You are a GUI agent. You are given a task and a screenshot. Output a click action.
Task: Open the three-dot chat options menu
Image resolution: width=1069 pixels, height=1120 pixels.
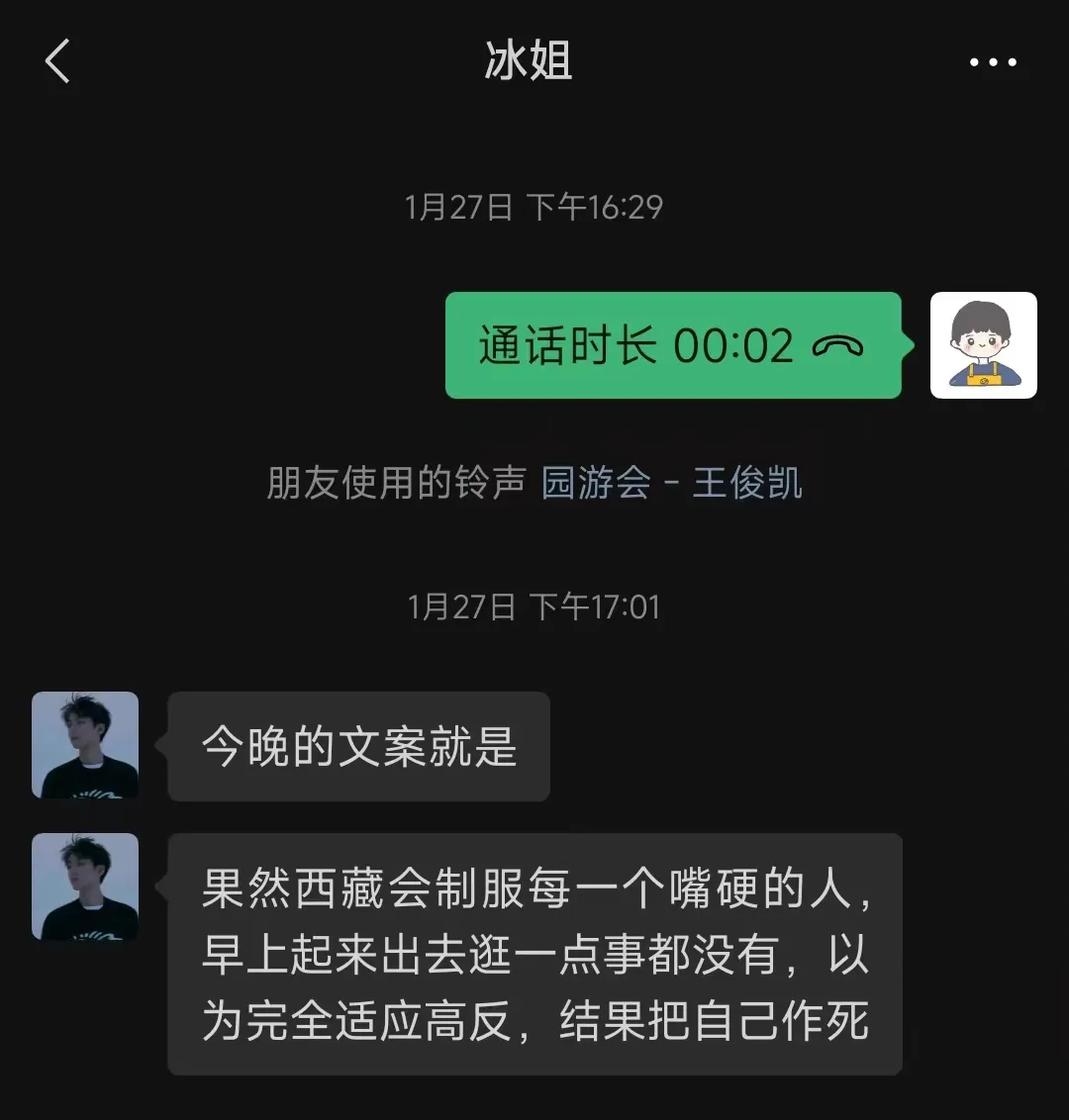[992, 62]
